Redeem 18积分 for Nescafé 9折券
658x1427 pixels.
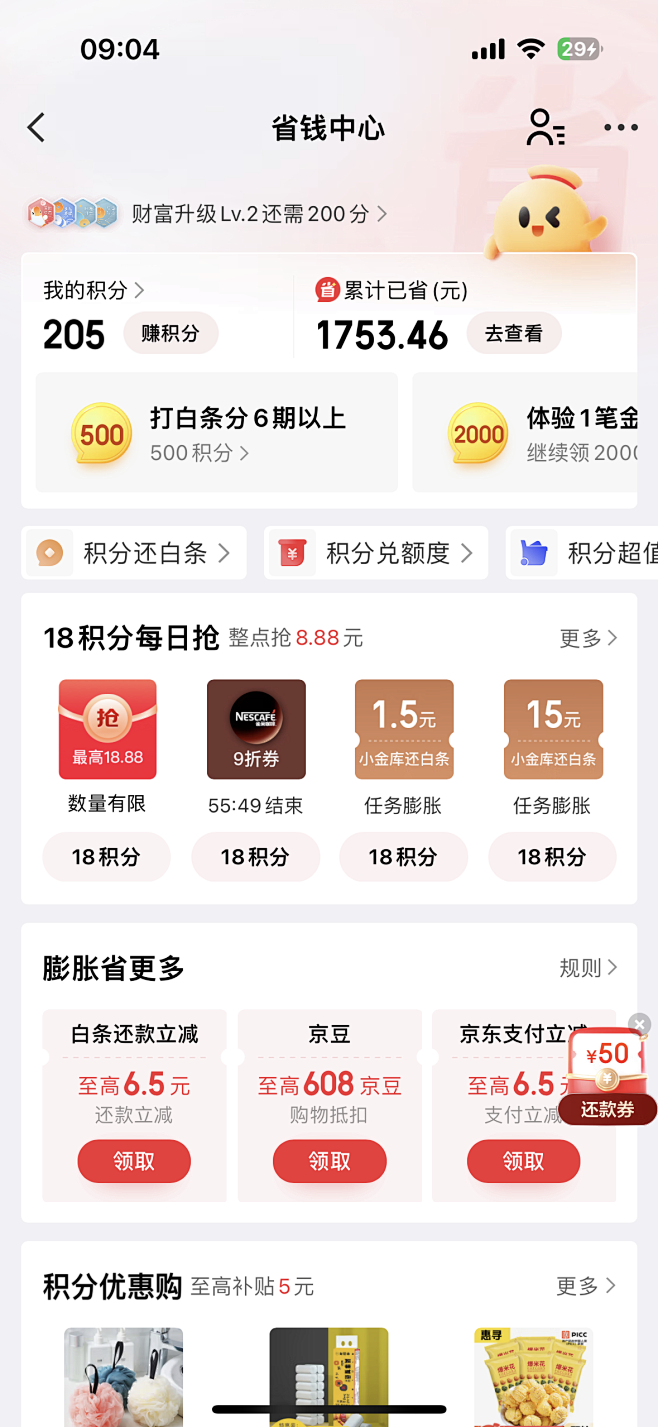click(x=255, y=857)
